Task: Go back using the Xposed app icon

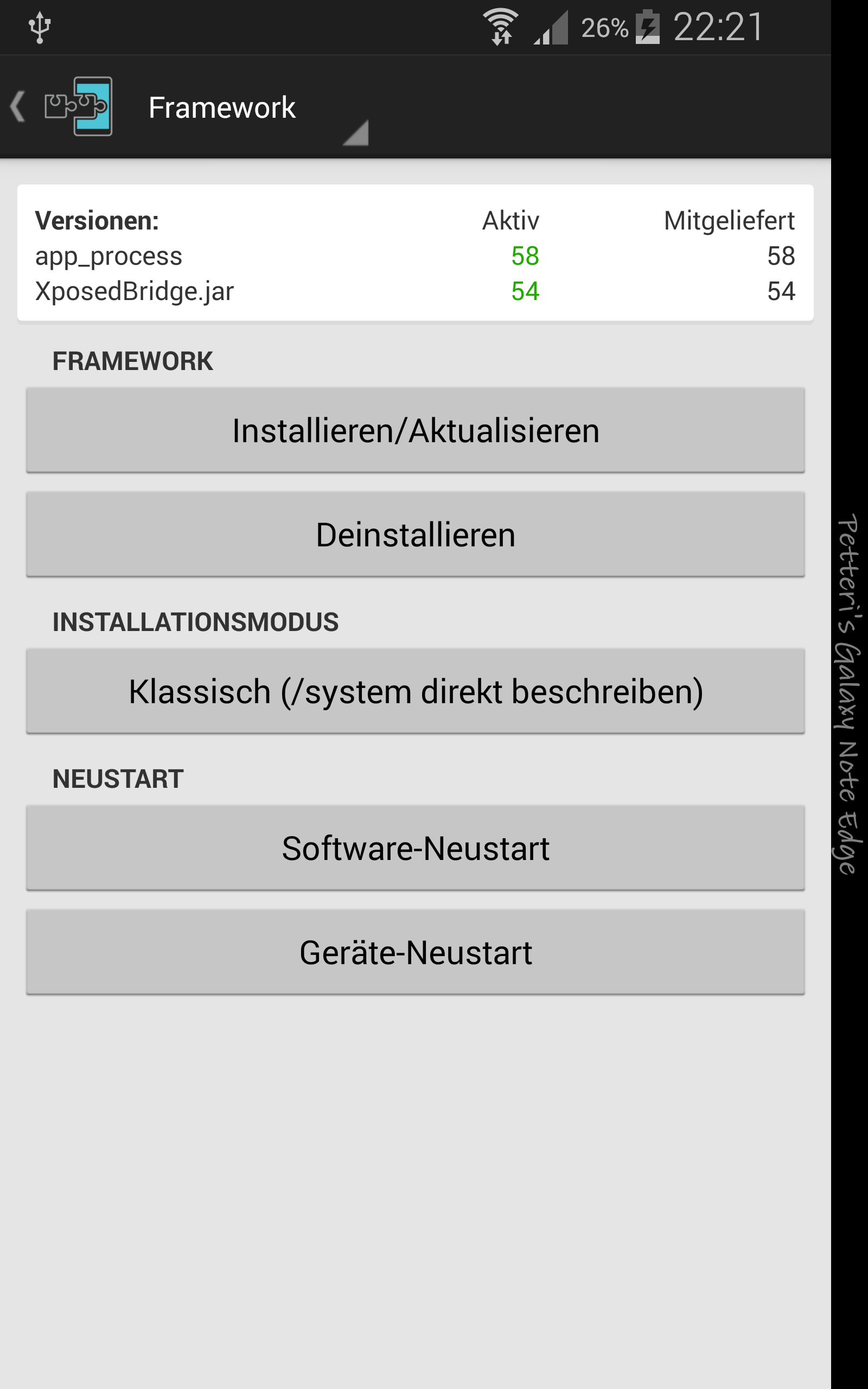Action: [x=78, y=106]
